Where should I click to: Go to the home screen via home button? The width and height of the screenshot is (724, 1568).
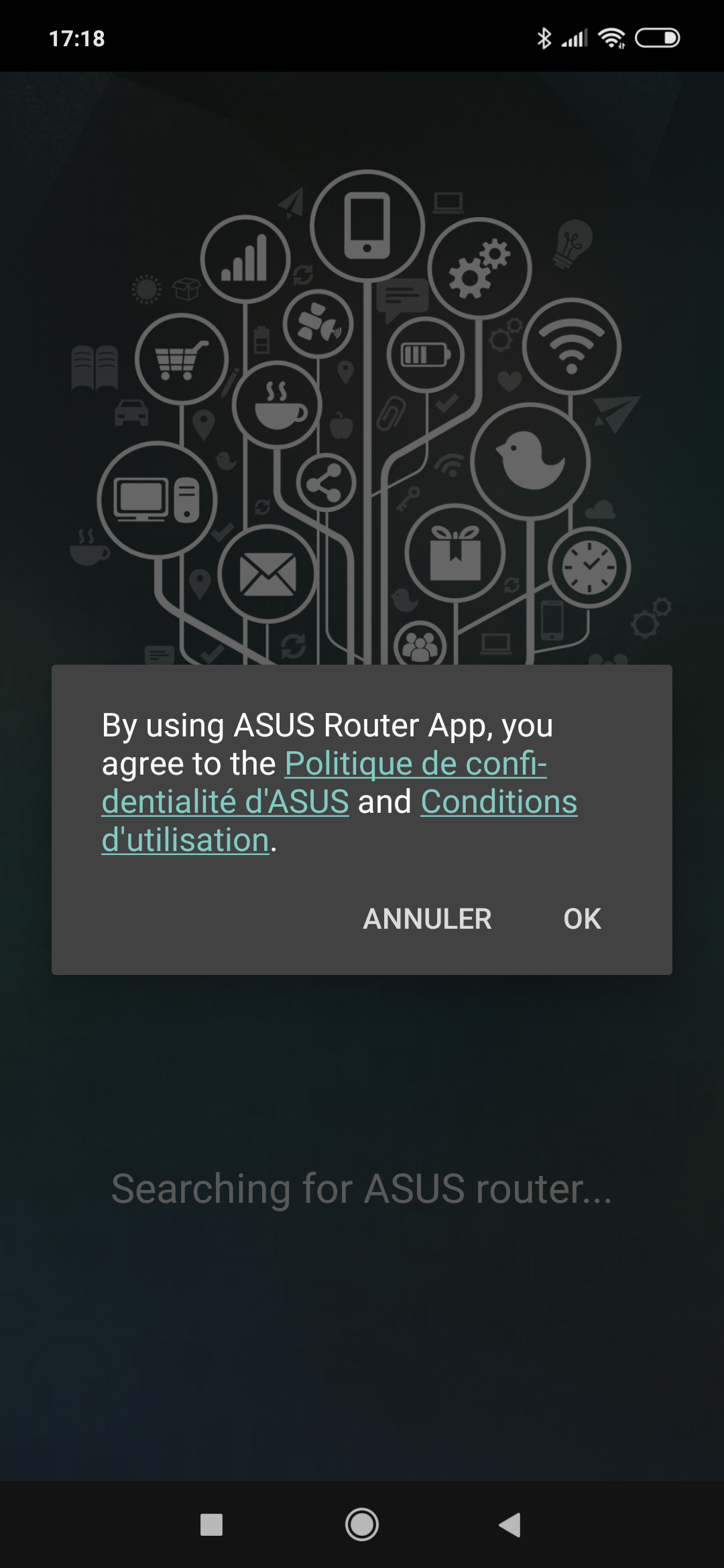tap(362, 1525)
